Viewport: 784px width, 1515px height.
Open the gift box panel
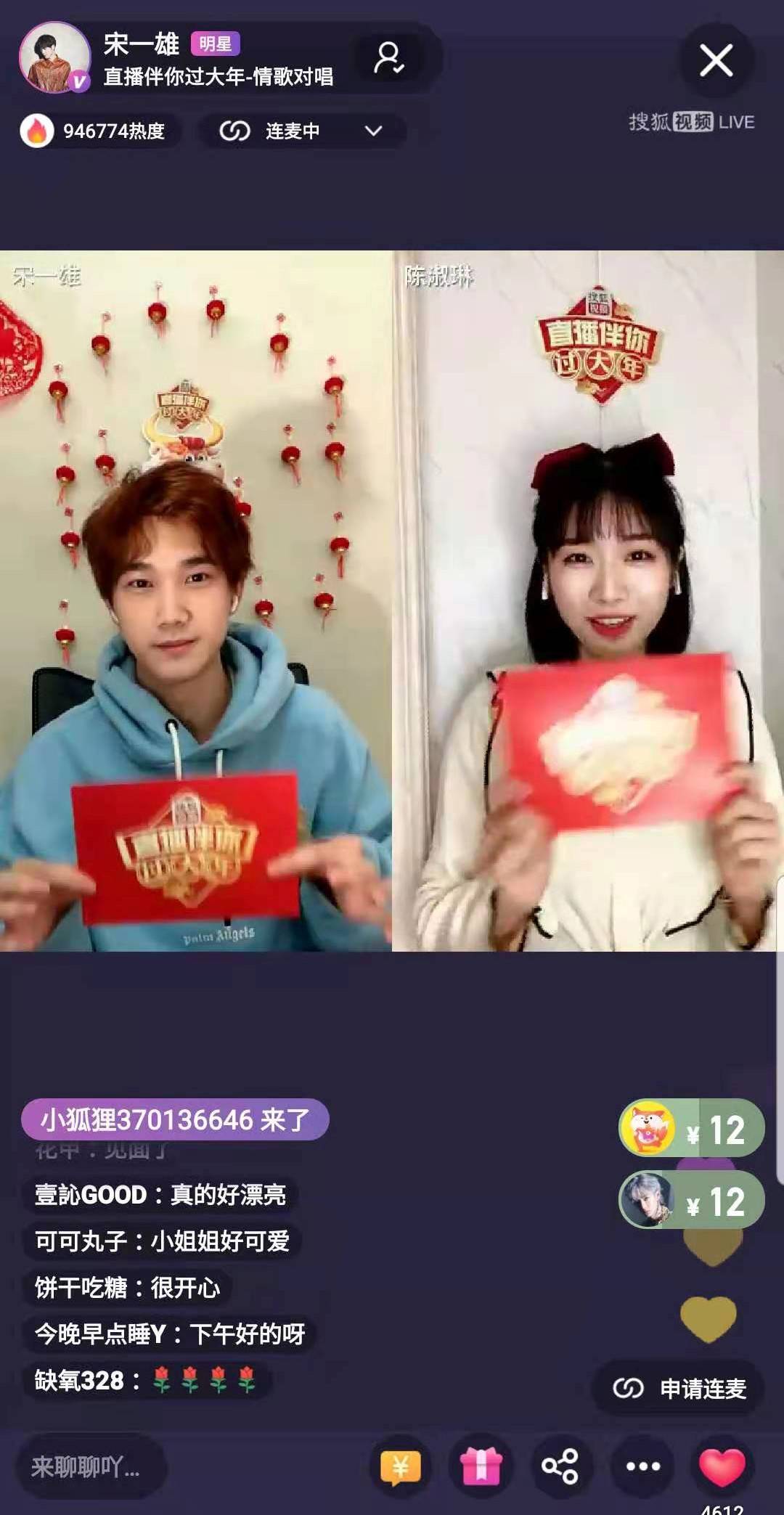[481, 1467]
